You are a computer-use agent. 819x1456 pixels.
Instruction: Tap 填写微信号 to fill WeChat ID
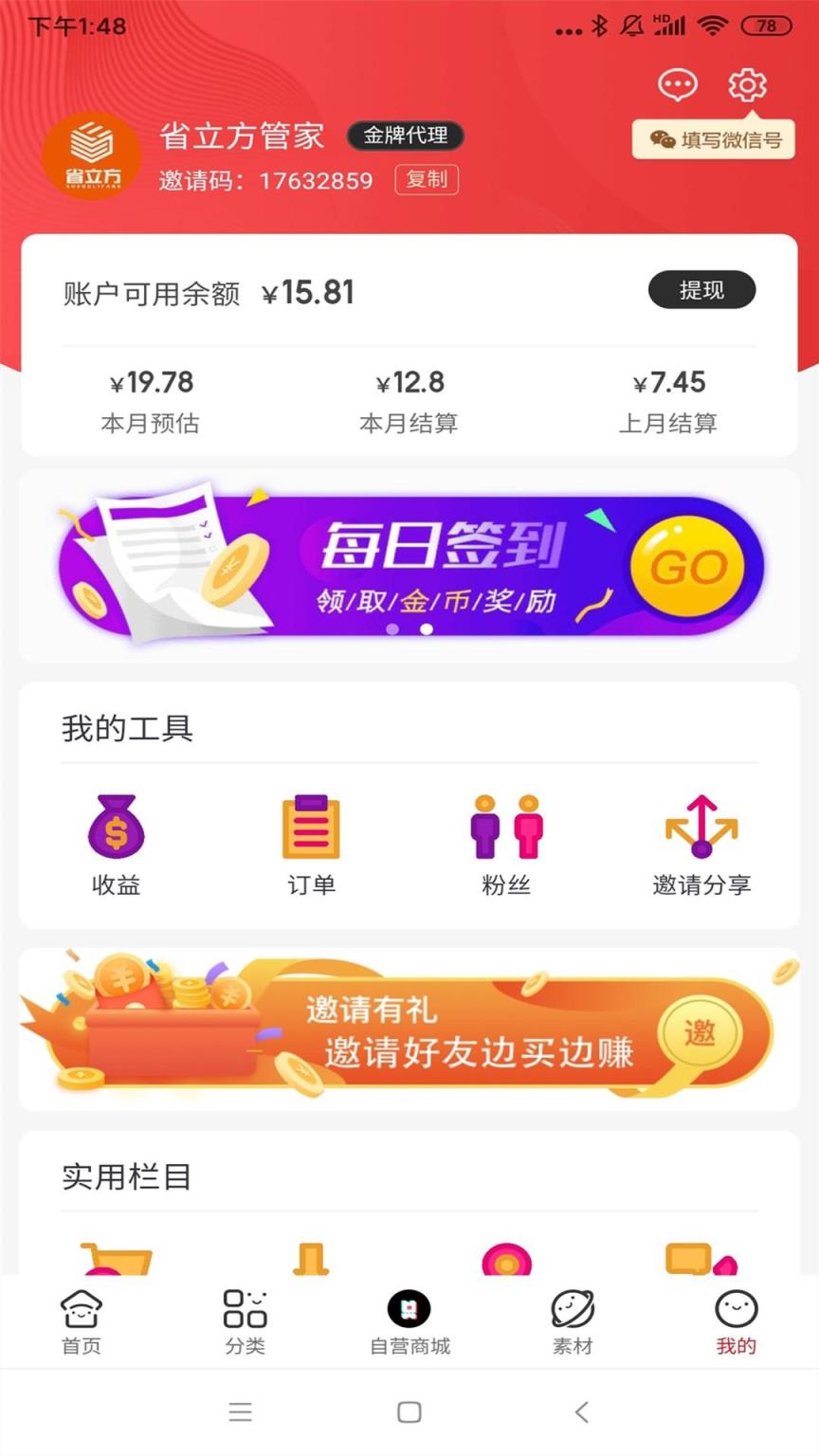[x=714, y=140]
